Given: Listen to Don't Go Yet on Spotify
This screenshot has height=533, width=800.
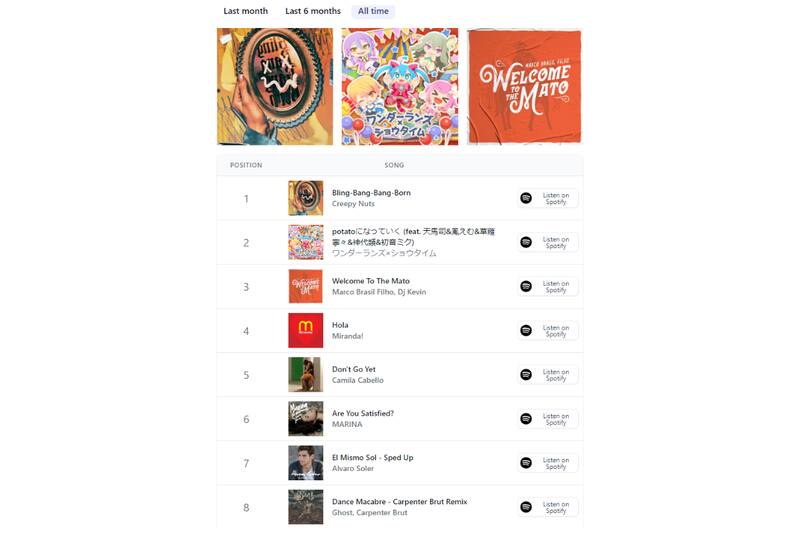Looking at the screenshot, I should [547, 375].
